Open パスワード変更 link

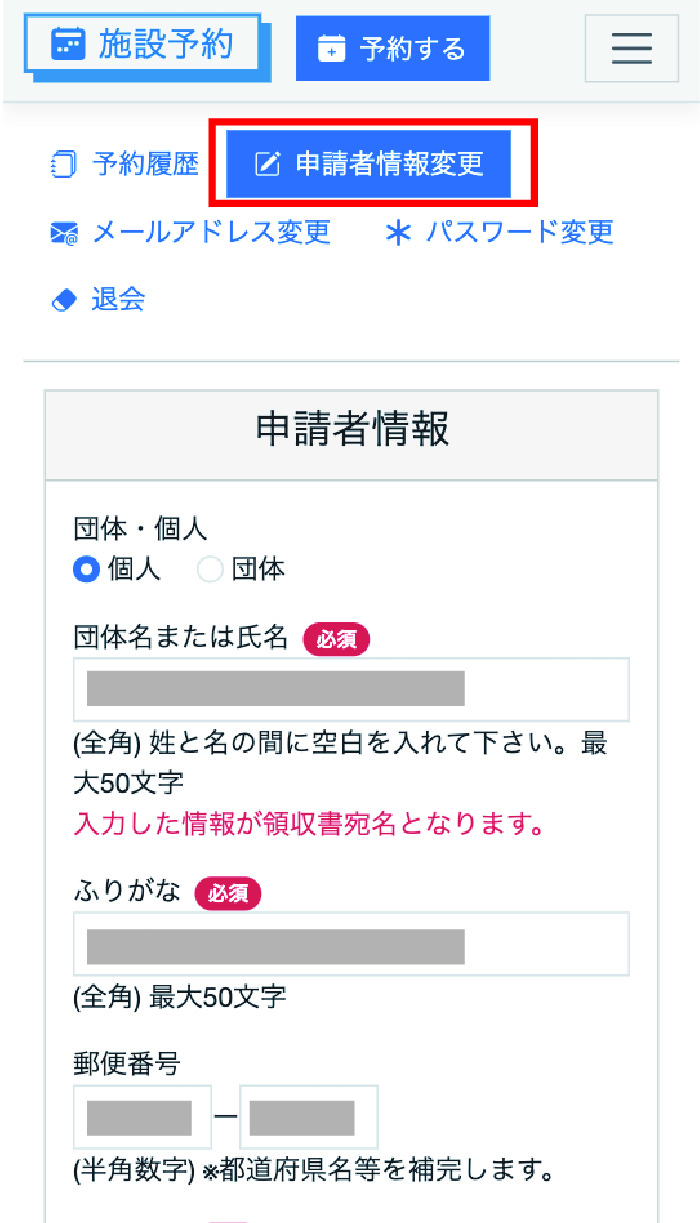coord(499,232)
